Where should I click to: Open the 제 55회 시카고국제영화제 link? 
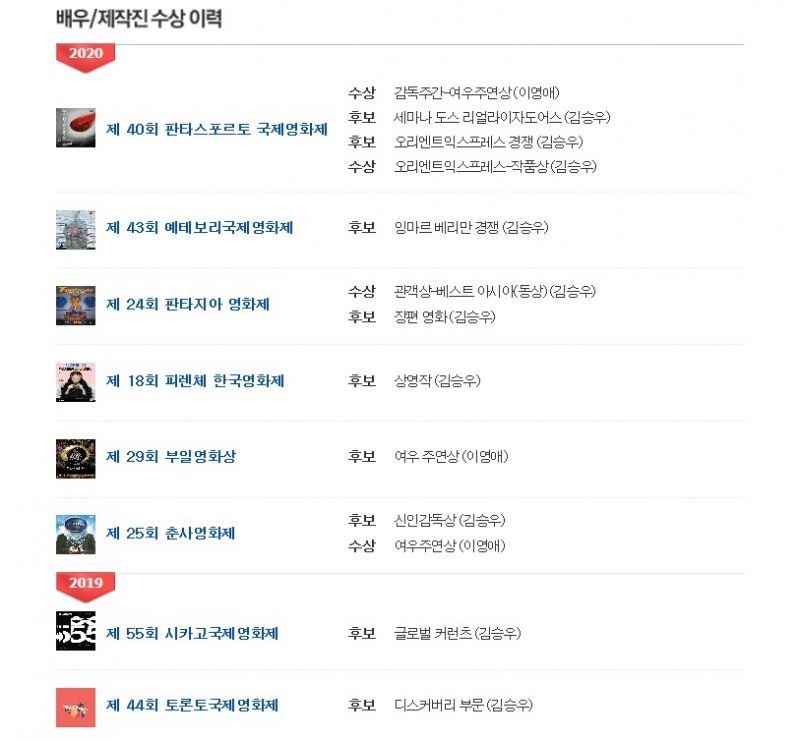192,633
